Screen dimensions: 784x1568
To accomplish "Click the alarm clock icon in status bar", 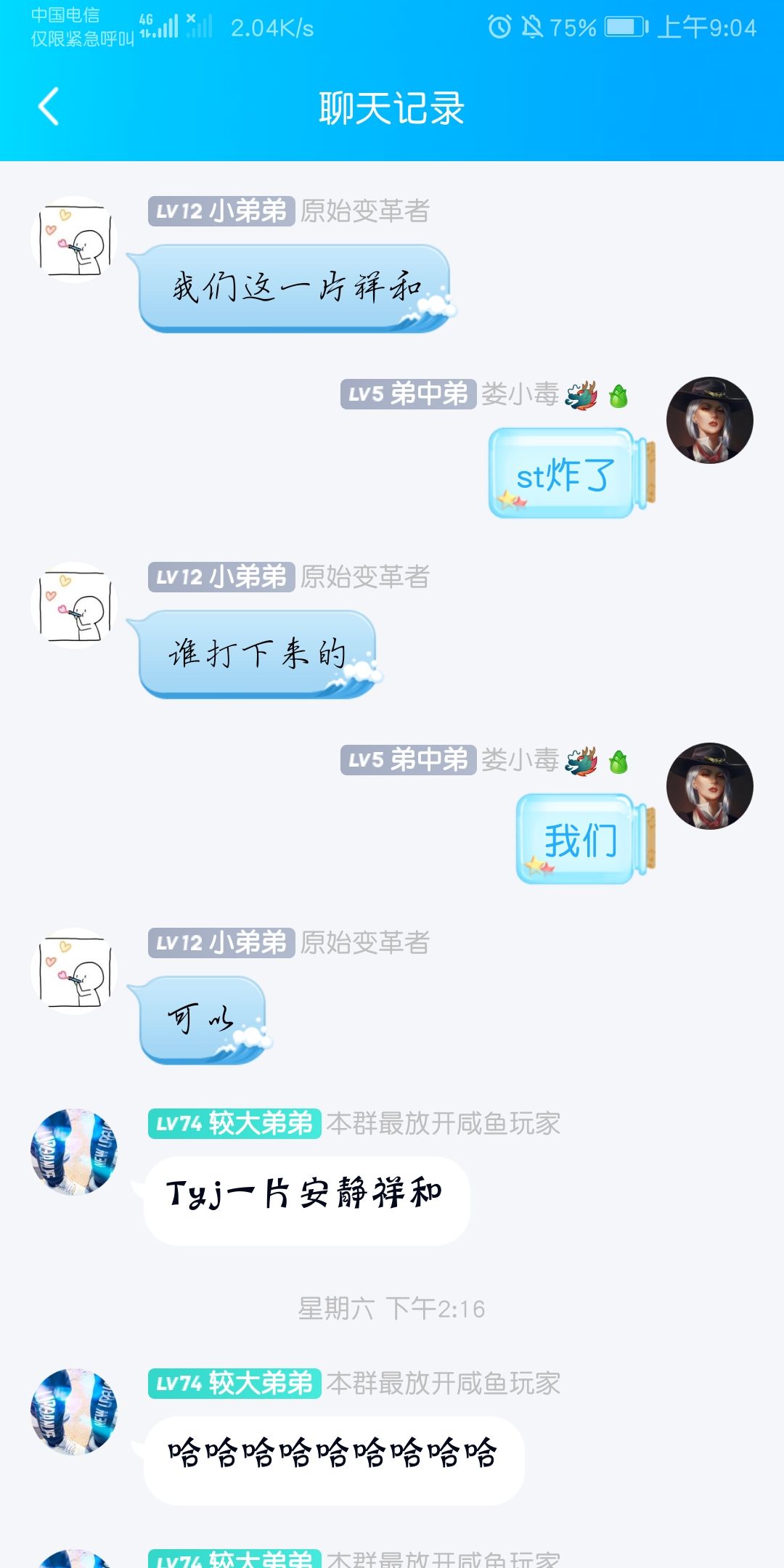I will point(497,26).
